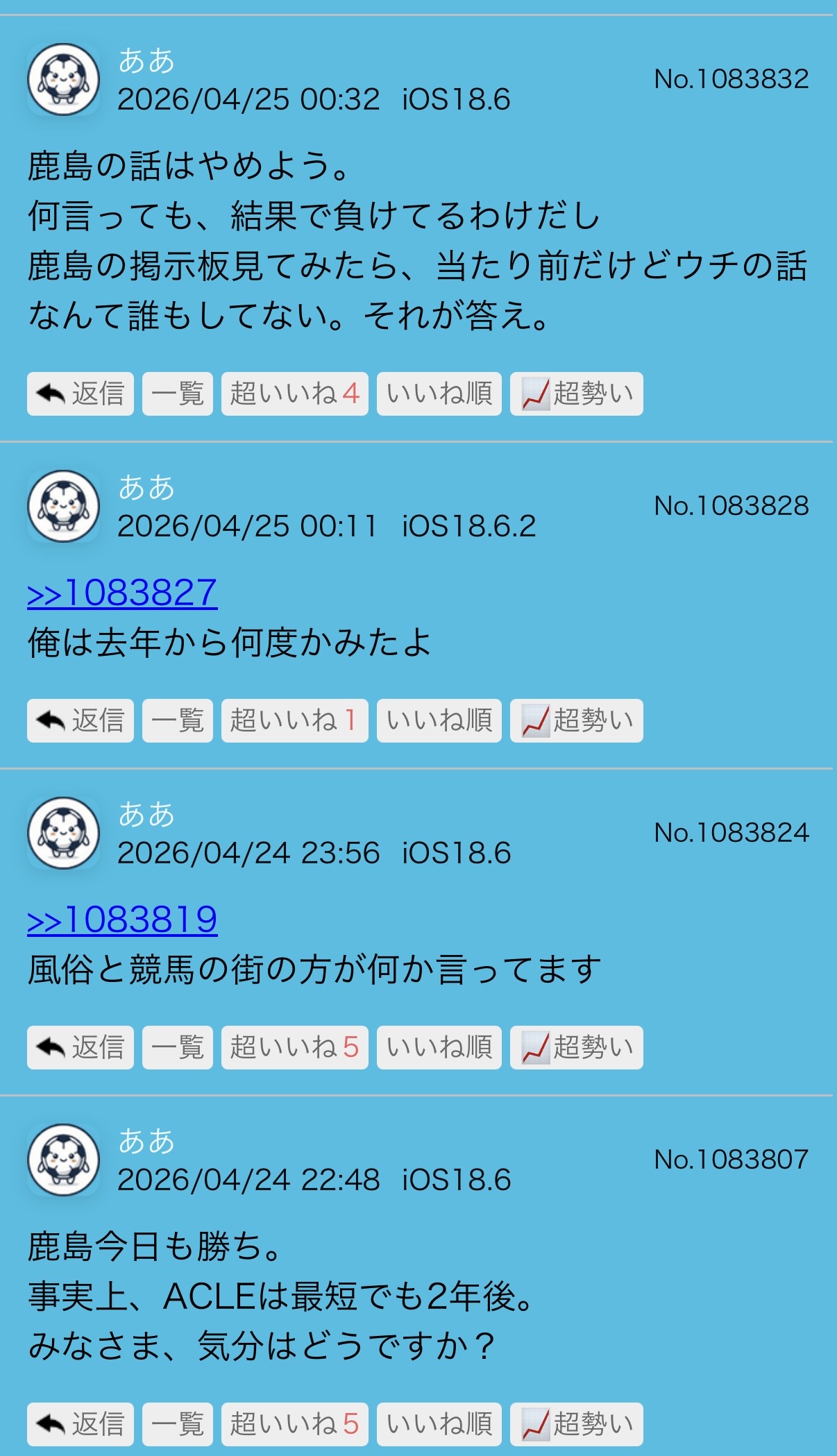Open 一覧 under post No.1083828
The width and height of the screenshot is (837, 1456).
pyautogui.click(x=178, y=720)
